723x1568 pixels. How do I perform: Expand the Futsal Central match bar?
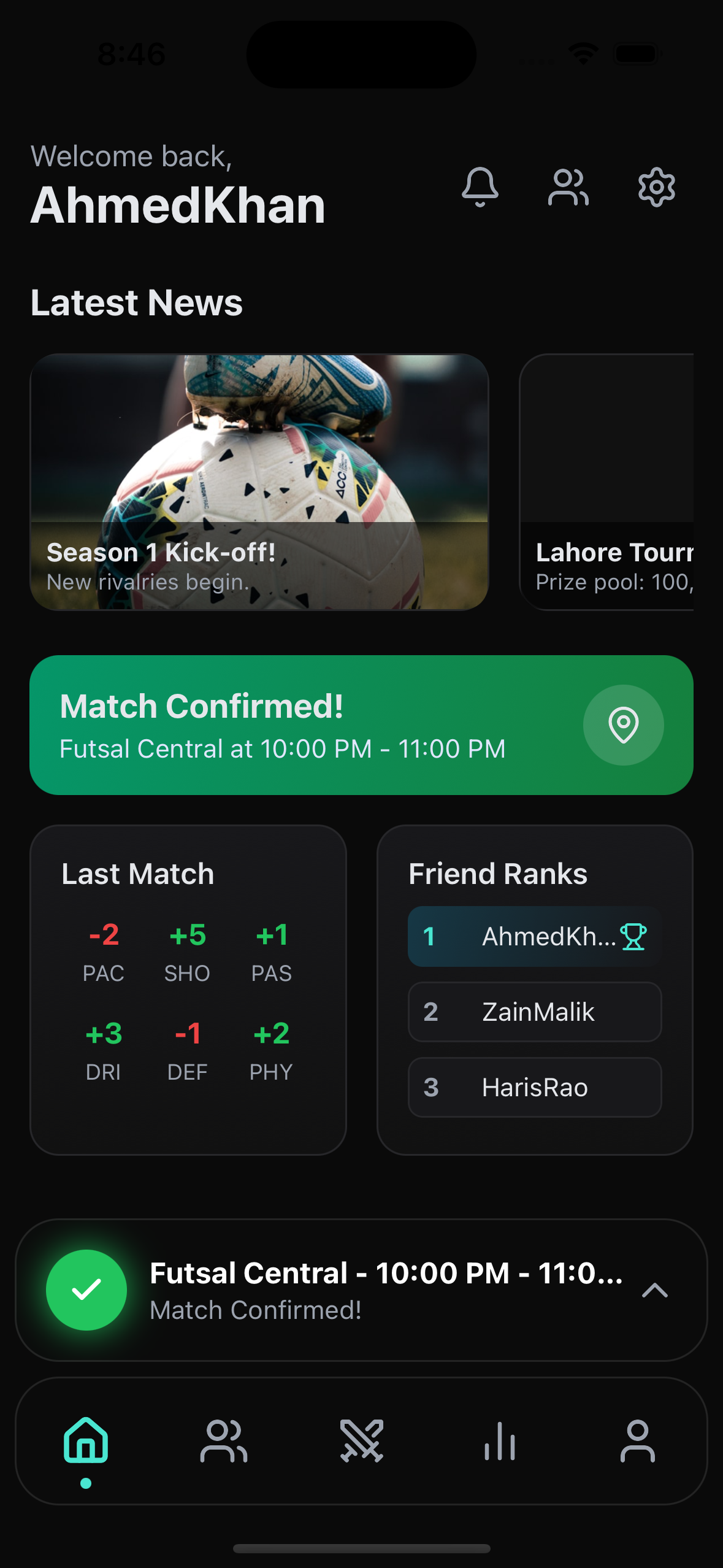click(654, 1290)
